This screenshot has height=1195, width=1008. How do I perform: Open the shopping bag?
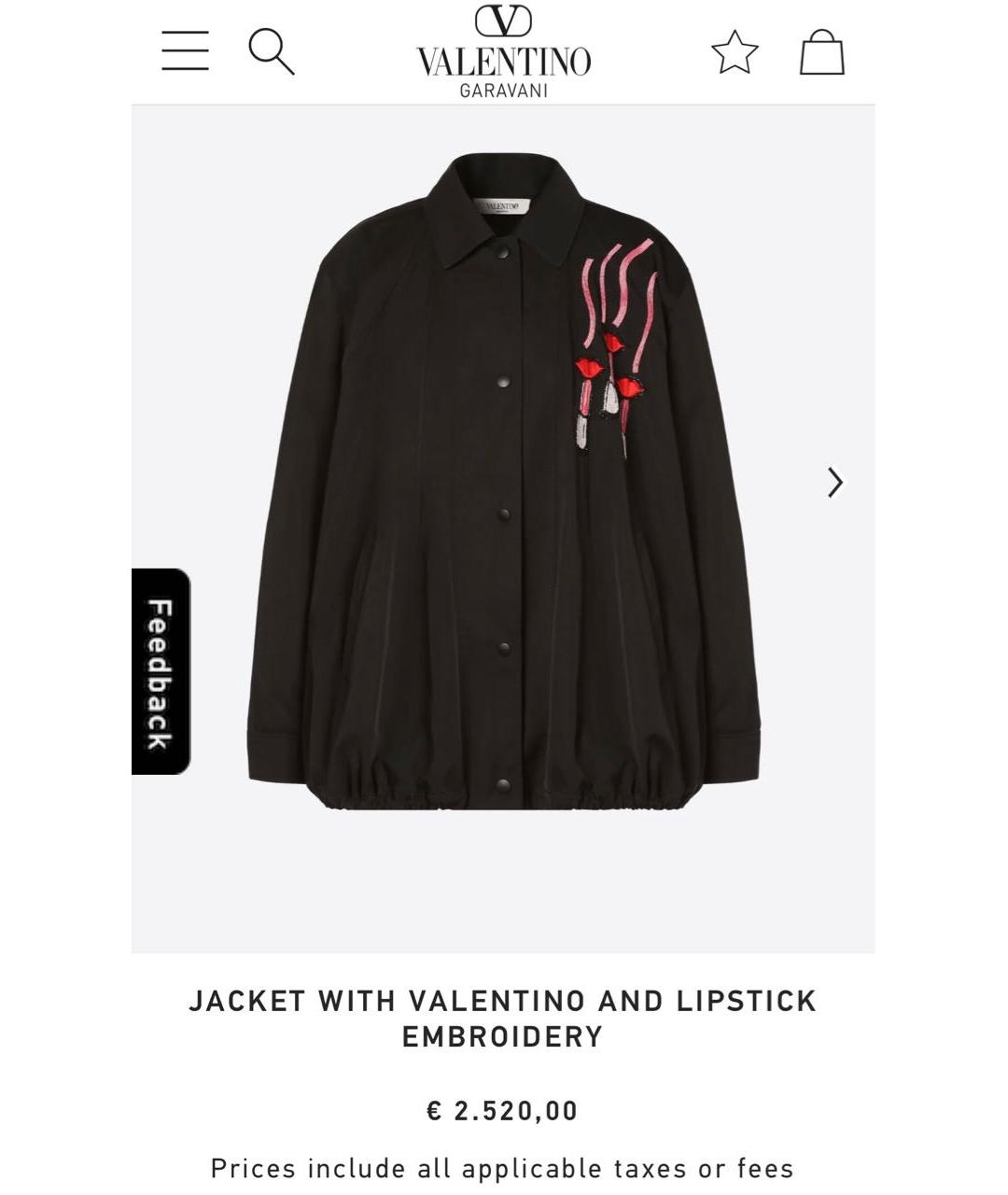[822, 51]
